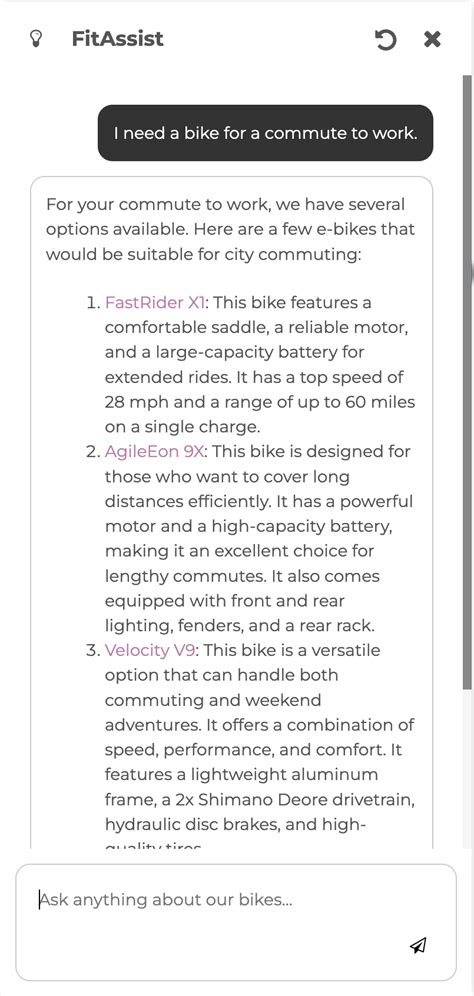The image size is (474, 996).
Task: Send the message with the paper plane
Action: 417,946
